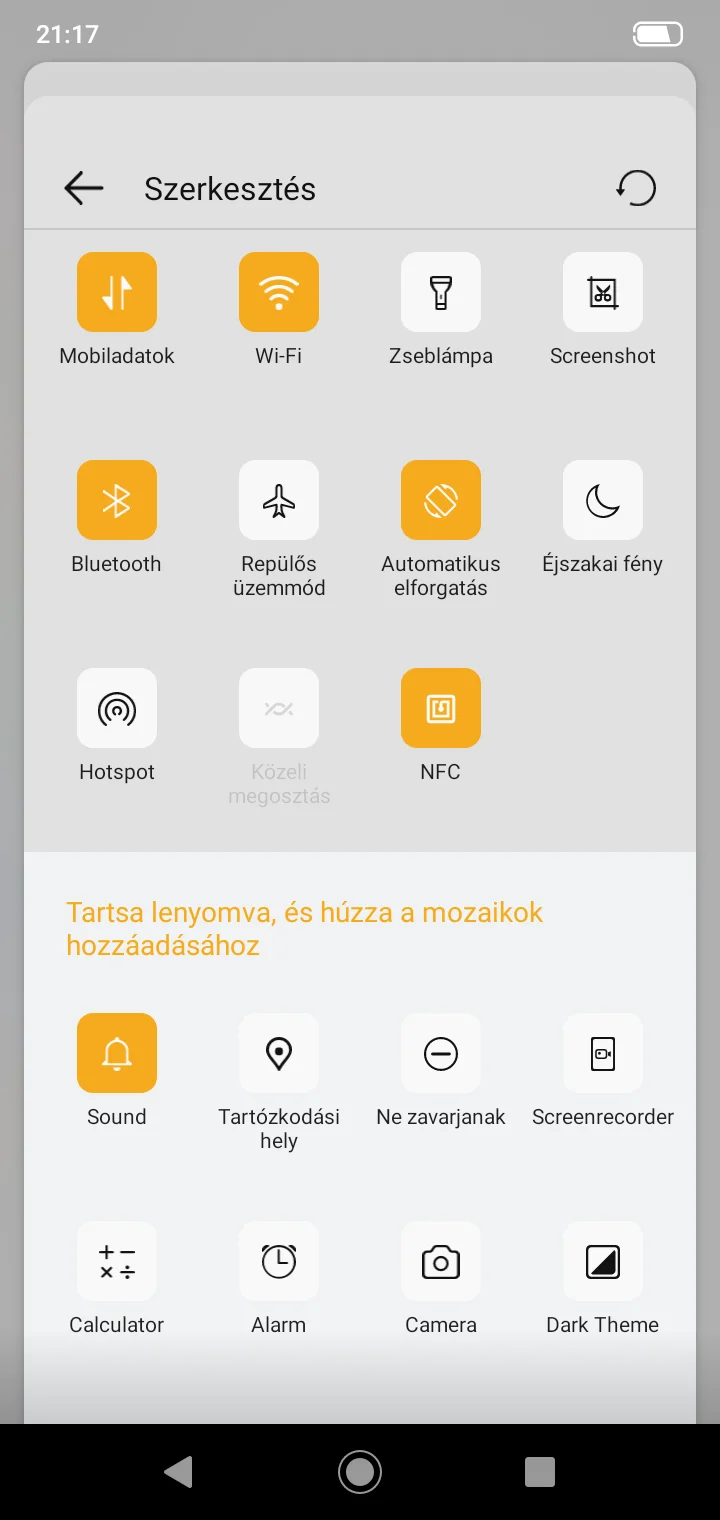Select the Repülős üzemmód tile
Image resolution: width=720 pixels, height=1520 pixels.
click(279, 500)
